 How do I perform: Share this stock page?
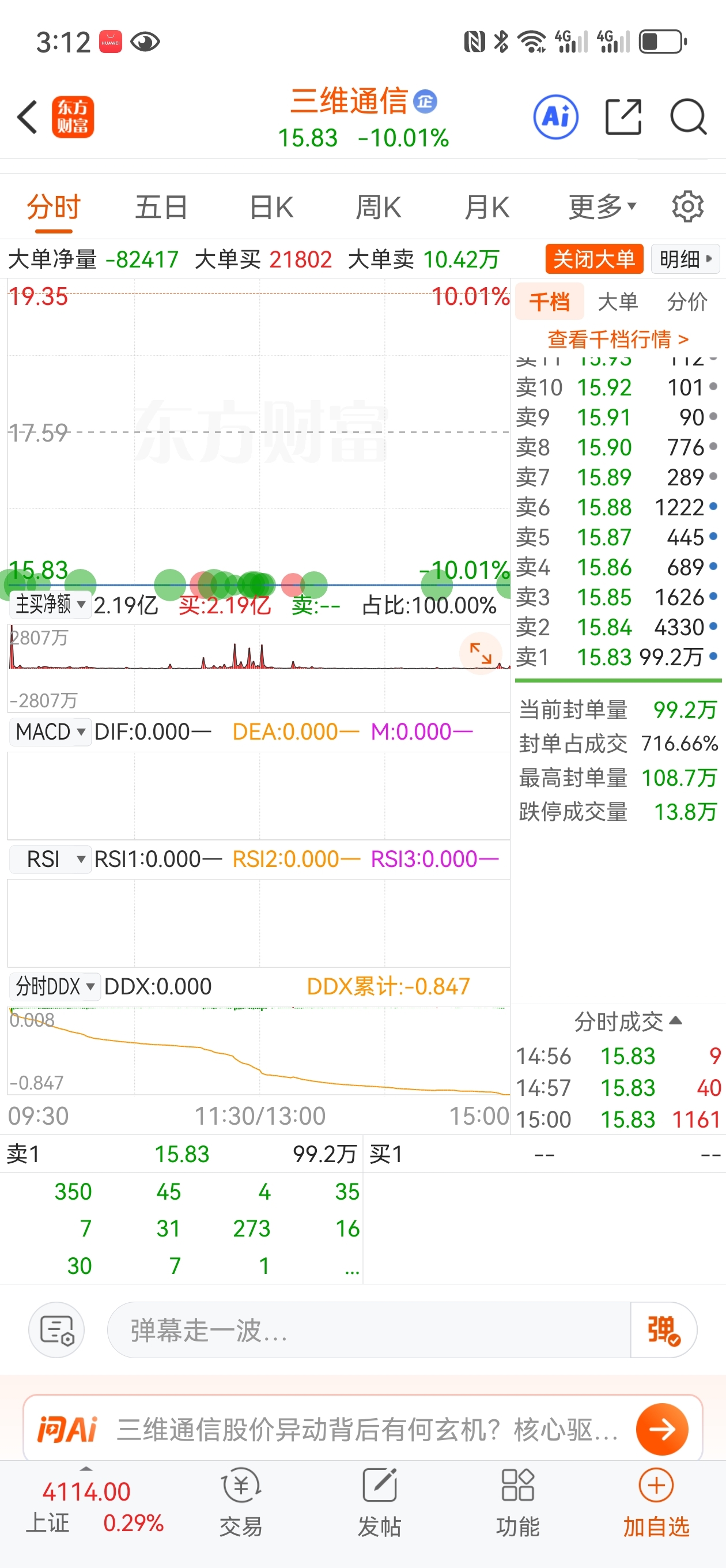624,117
